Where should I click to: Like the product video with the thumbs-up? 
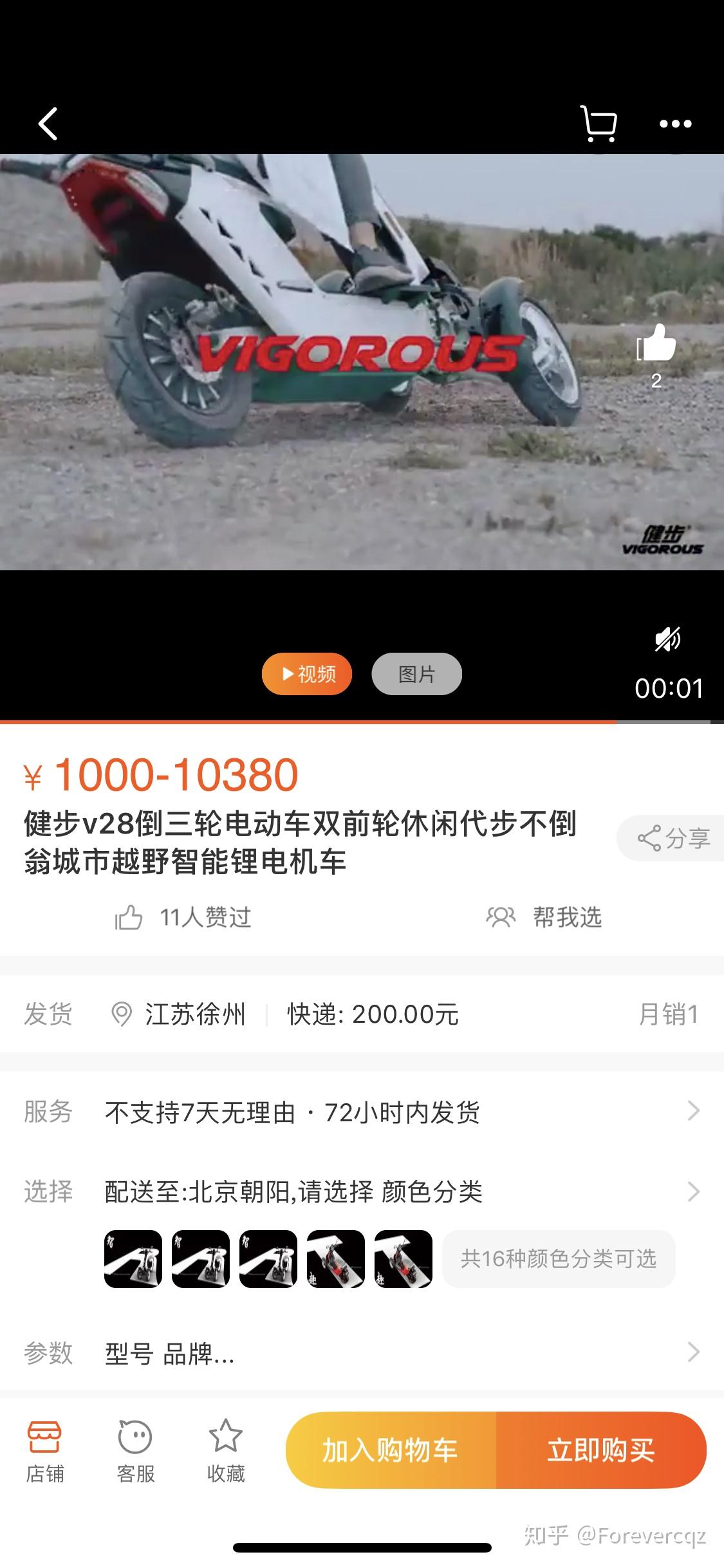pyautogui.click(x=657, y=344)
